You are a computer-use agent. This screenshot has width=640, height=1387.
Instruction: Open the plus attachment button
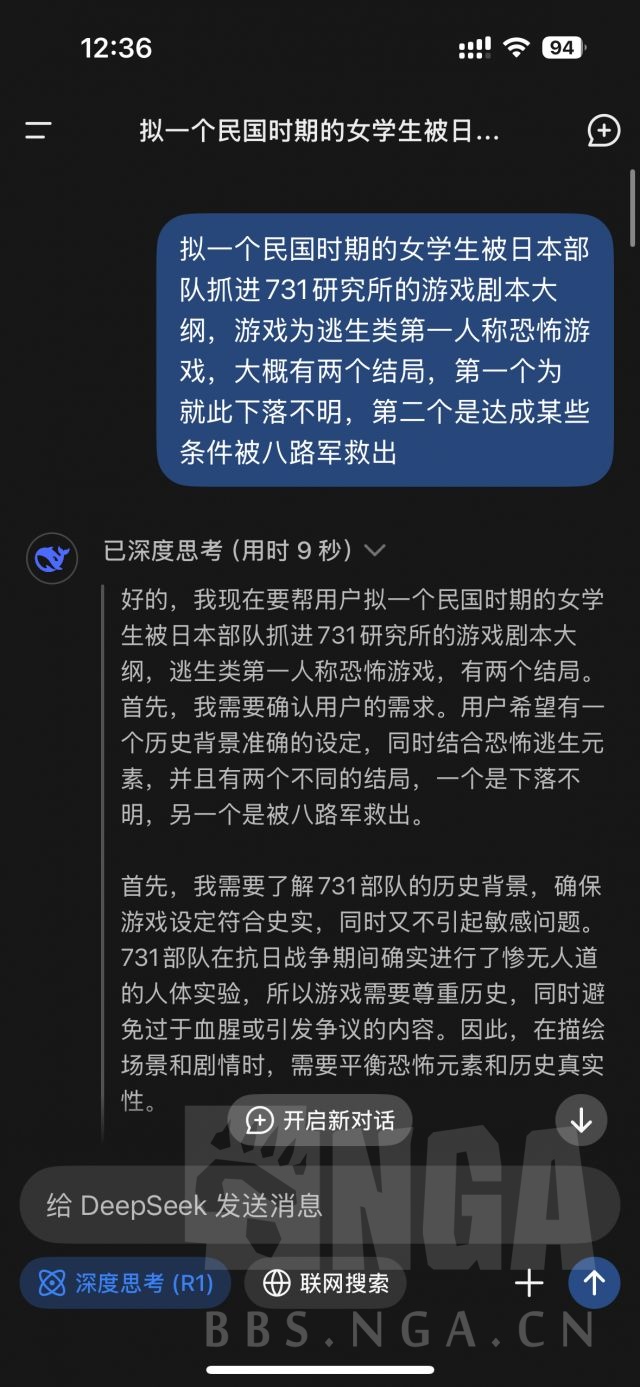529,1283
